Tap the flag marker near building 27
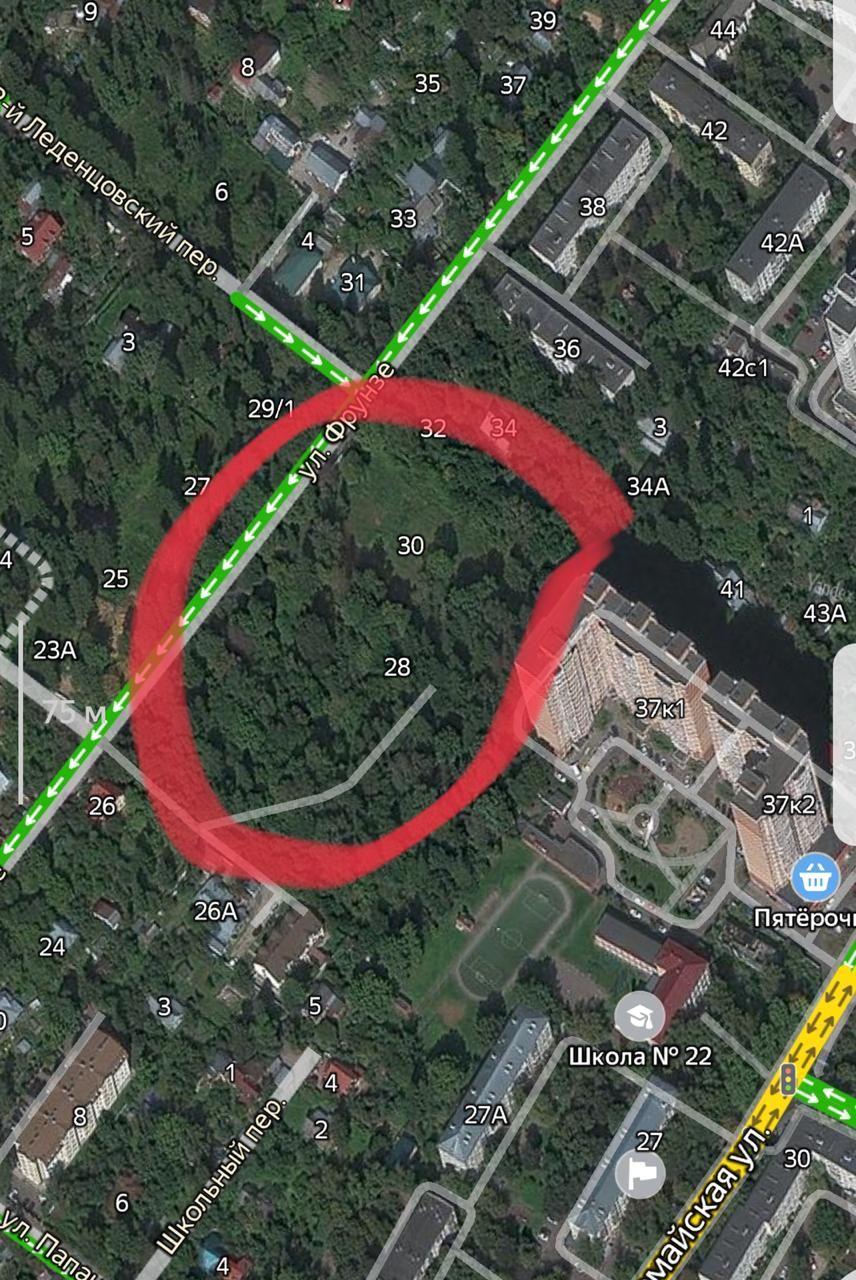 tap(640, 1171)
